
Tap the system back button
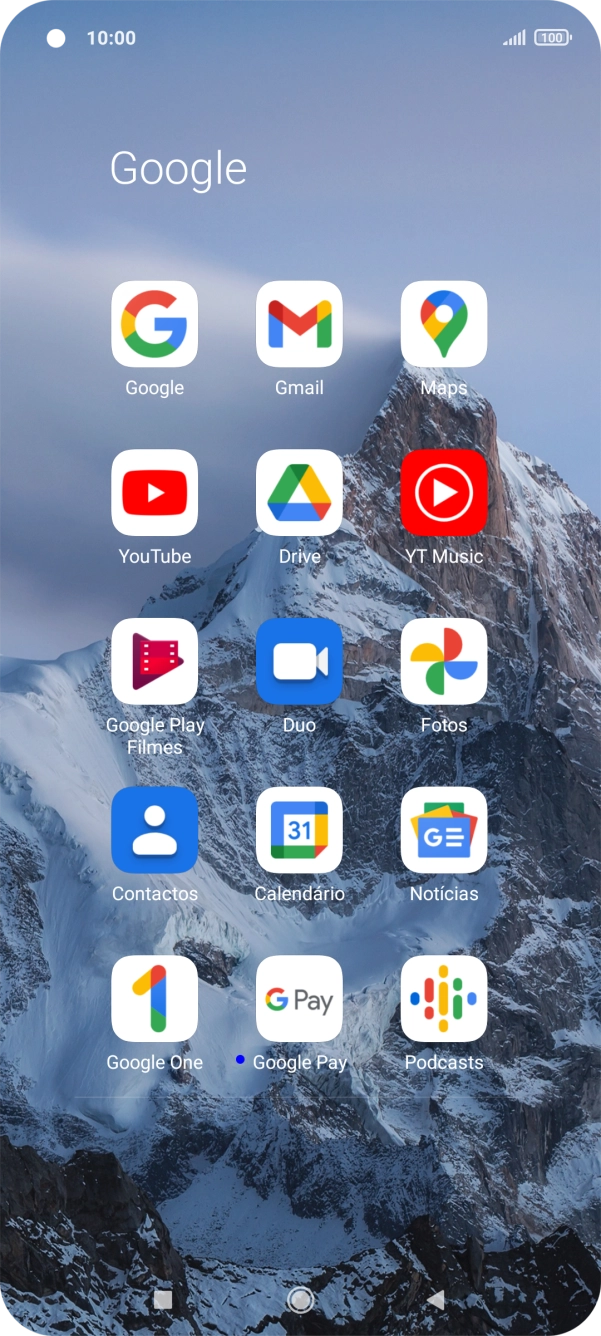click(x=435, y=1299)
